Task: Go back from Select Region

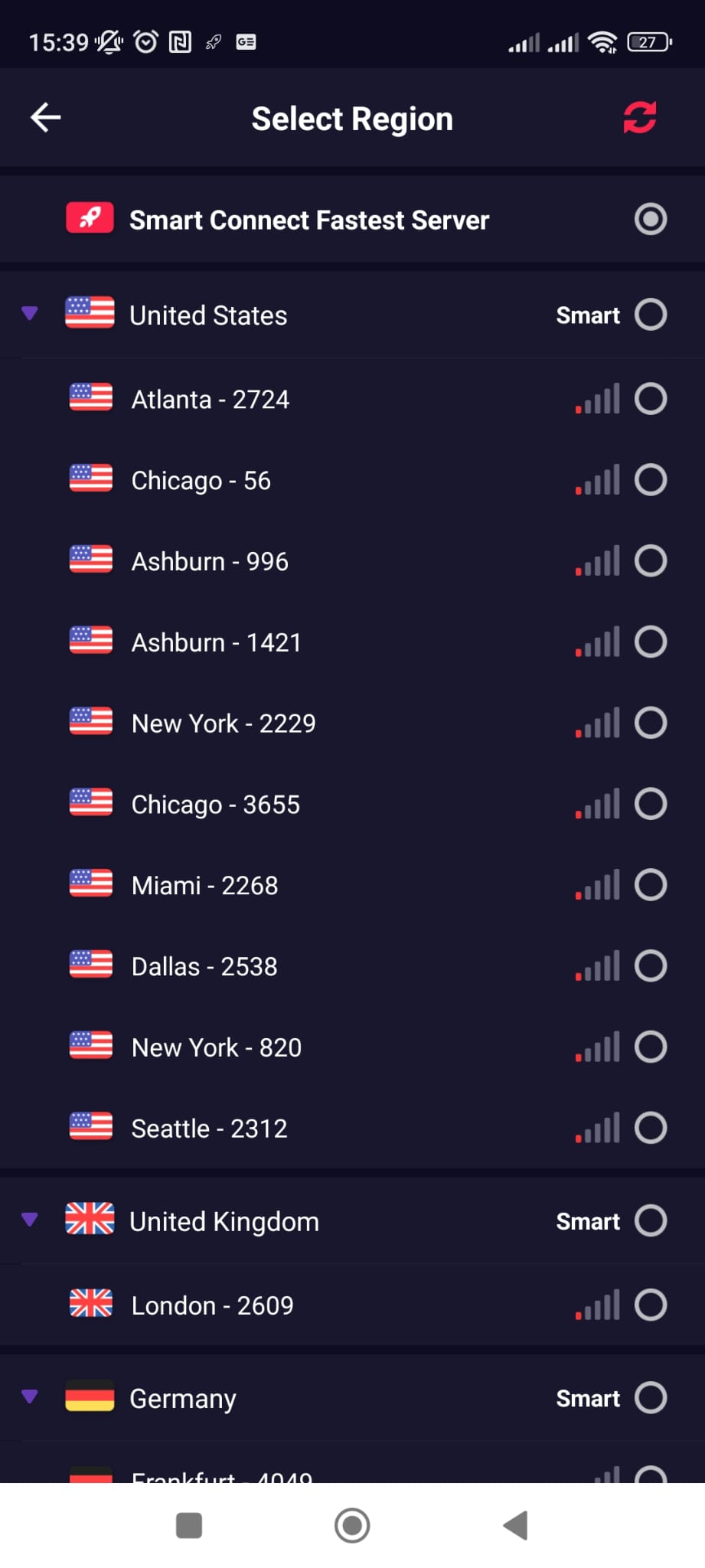Action: click(45, 118)
